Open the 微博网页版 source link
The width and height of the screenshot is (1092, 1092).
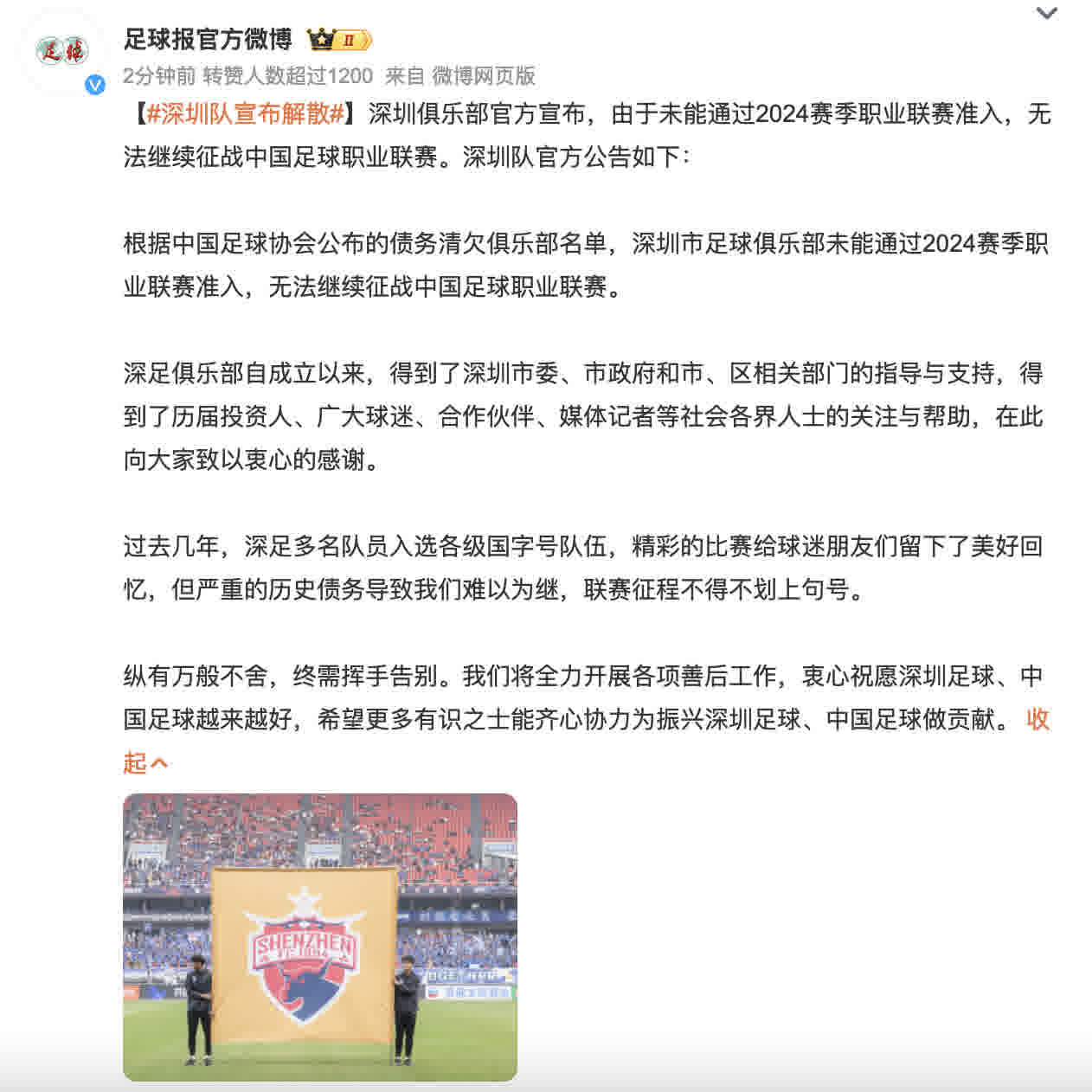point(484,76)
